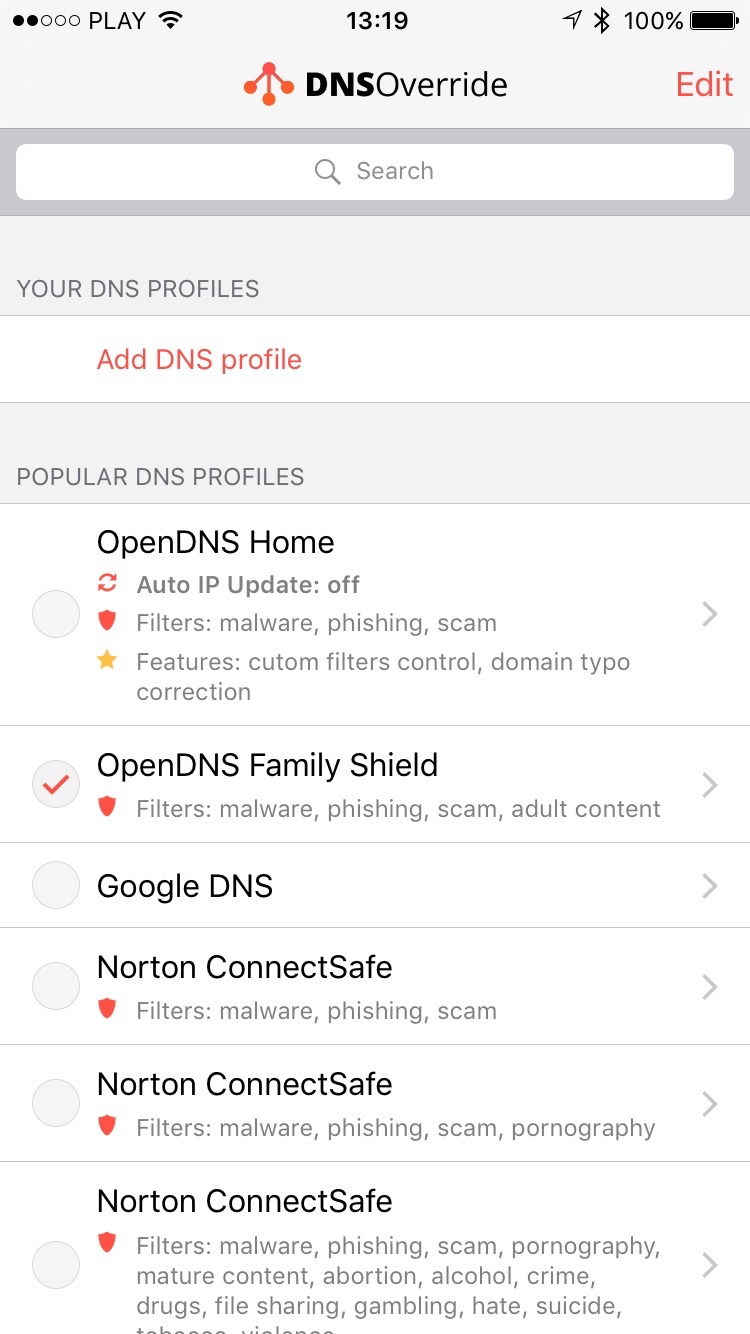
Task: Open Google DNS details via its chevron
Action: coord(710,886)
